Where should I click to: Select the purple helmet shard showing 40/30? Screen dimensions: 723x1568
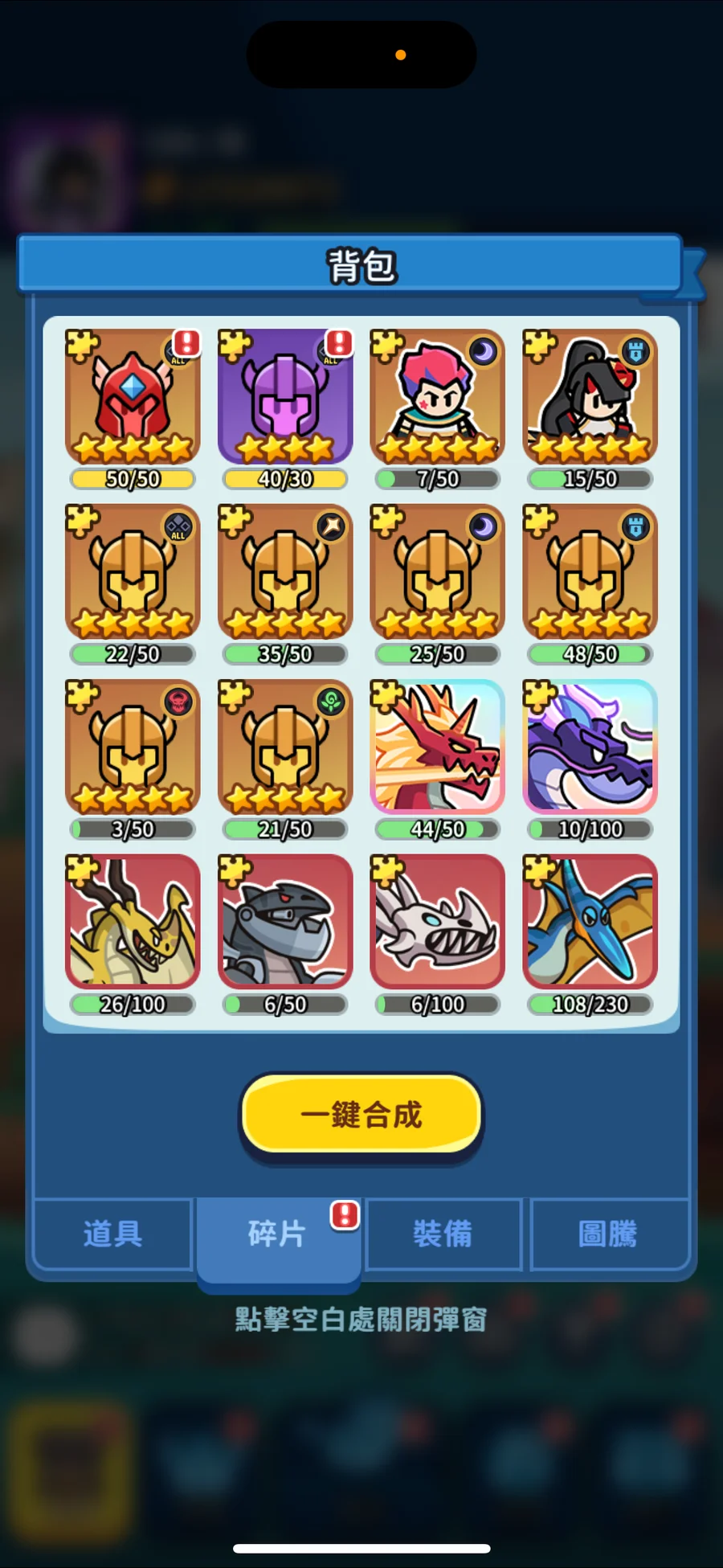285,397
